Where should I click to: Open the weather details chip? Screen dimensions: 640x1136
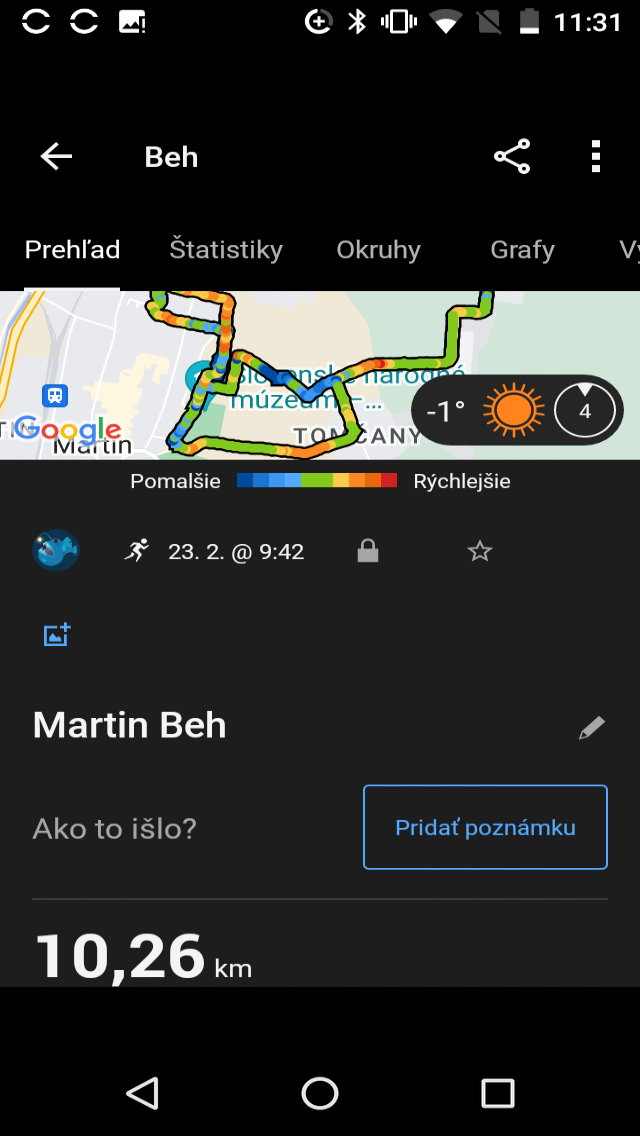(518, 411)
